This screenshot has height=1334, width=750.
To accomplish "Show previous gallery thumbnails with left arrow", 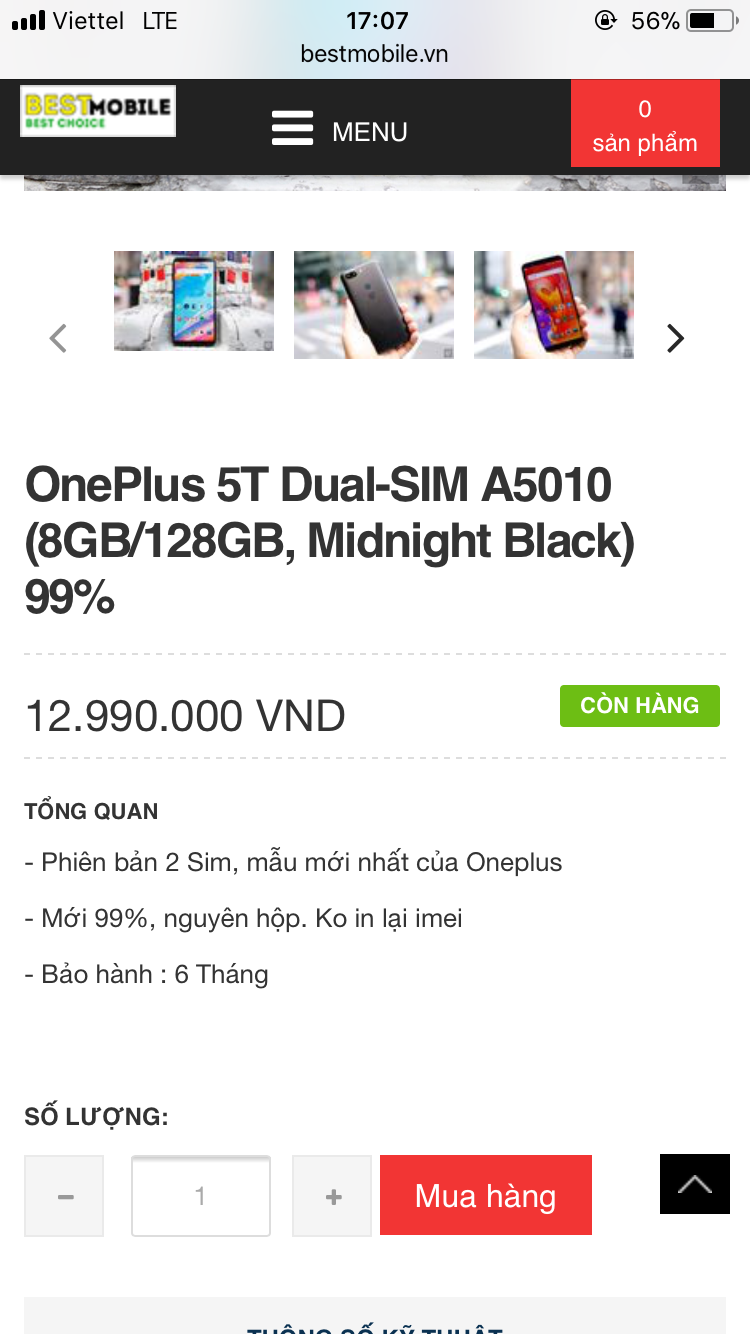I will click(58, 339).
